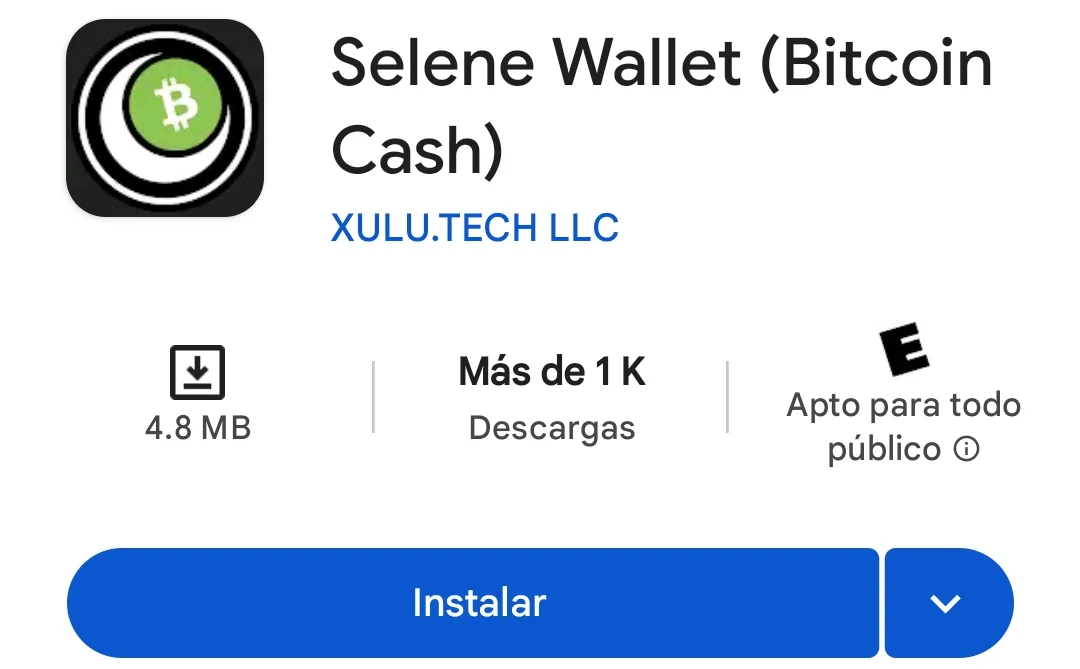Open the XULU.TECH LLC developer page
1080x669 pixels.
coord(475,228)
